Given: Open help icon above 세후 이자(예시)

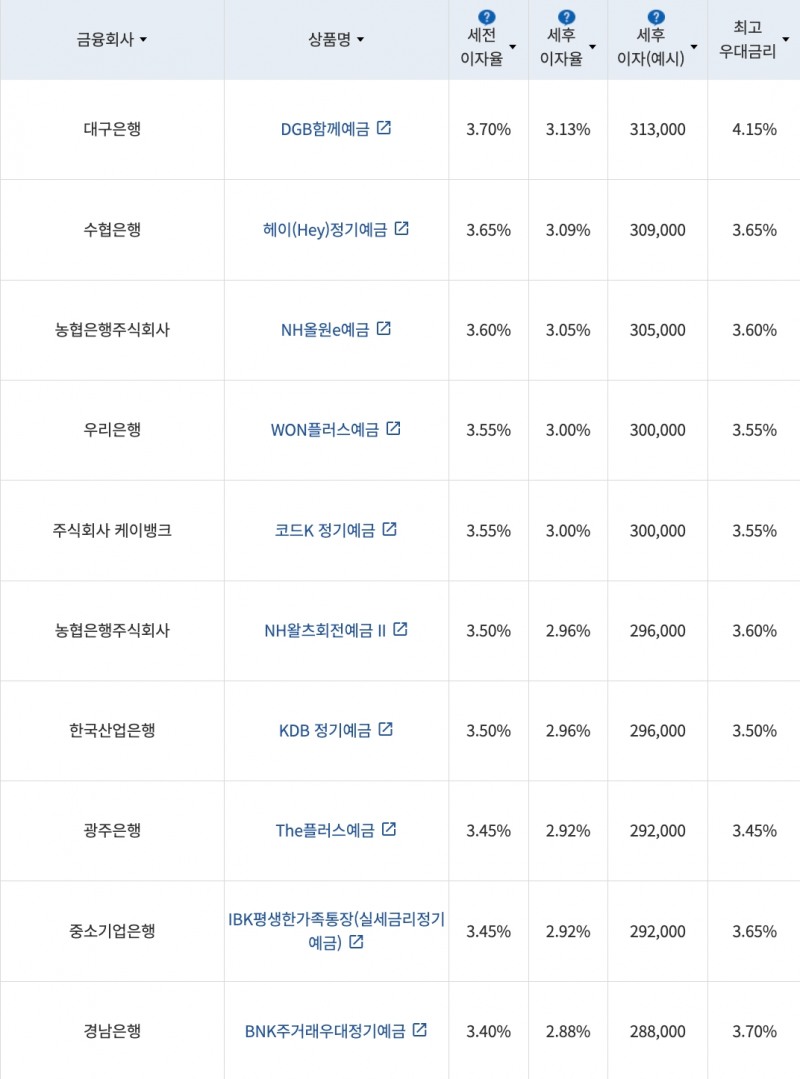Looking at the screenshot, I should click(x=657, y=17).
